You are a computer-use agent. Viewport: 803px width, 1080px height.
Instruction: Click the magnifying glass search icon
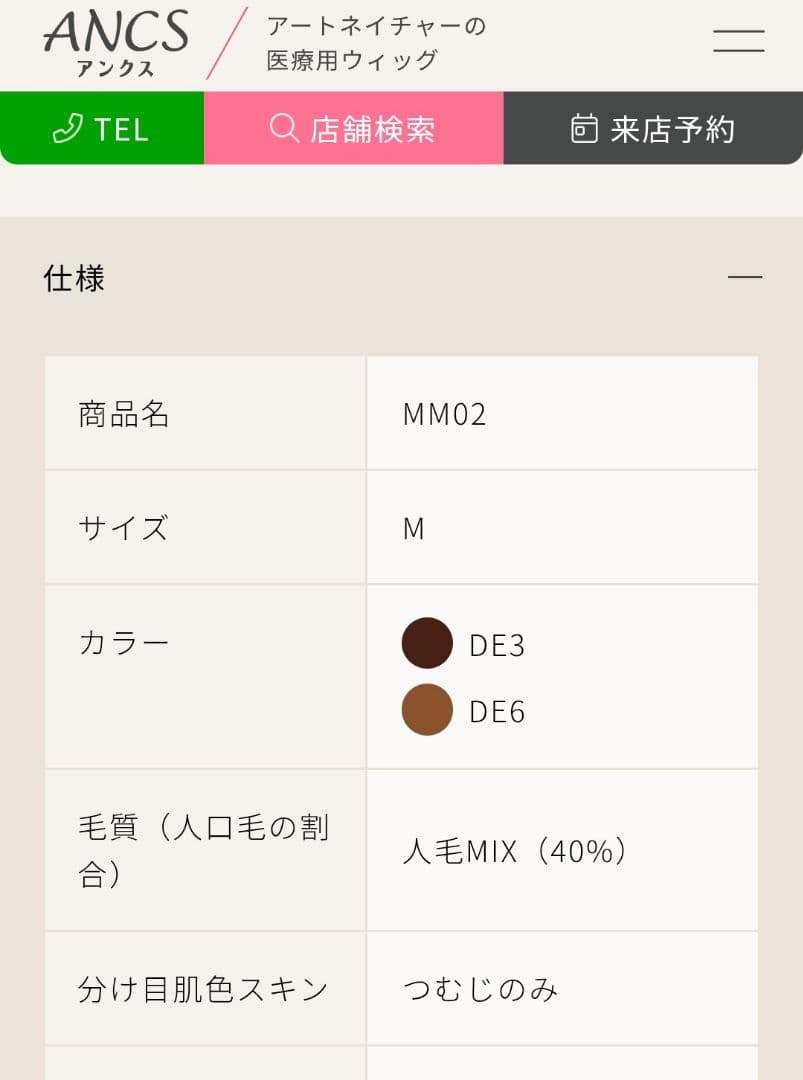(x=283, y=127)
